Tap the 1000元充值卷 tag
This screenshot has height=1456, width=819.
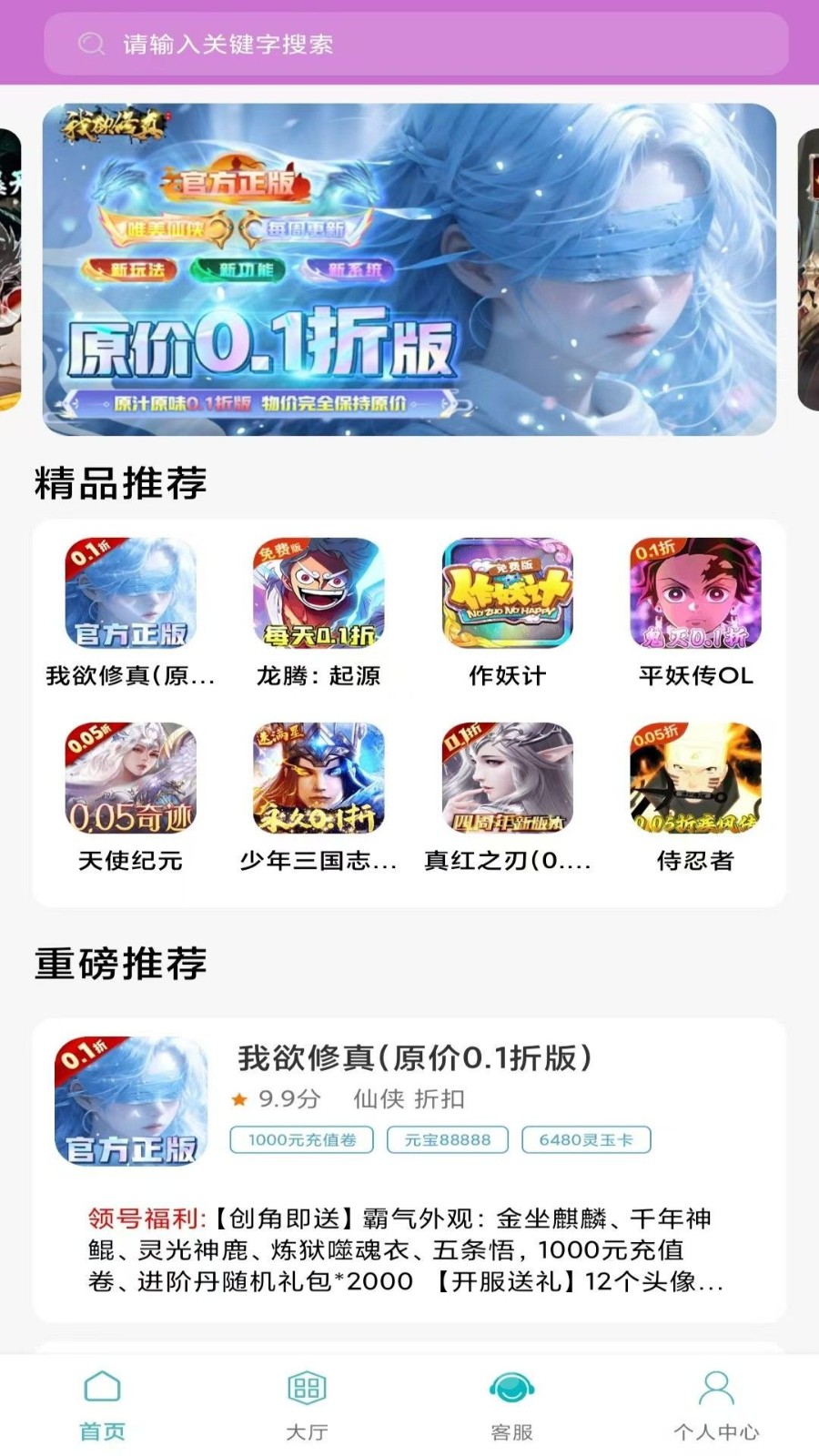tap(301, 1139)
